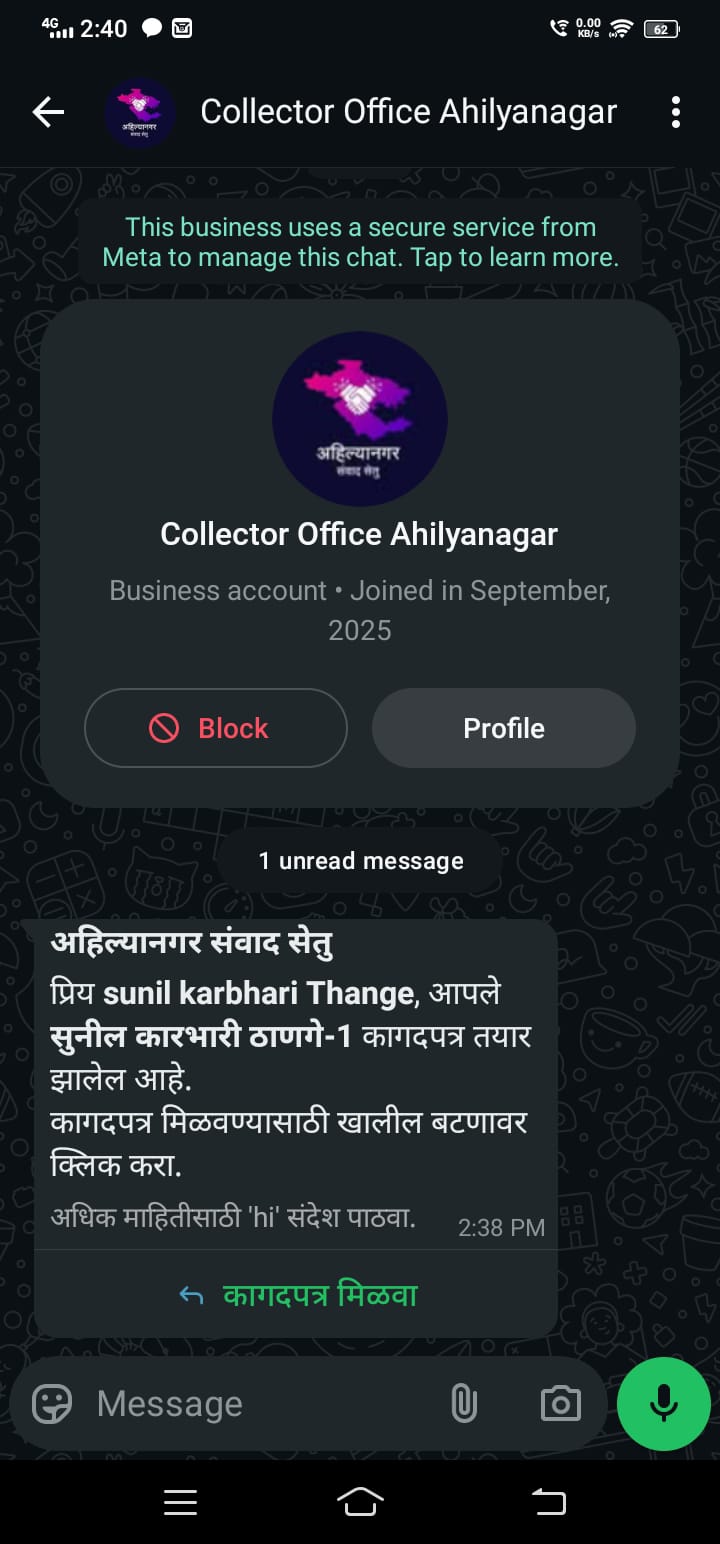720x1544 pixels.
Task: View the business Profile
Action: point(503,728)
